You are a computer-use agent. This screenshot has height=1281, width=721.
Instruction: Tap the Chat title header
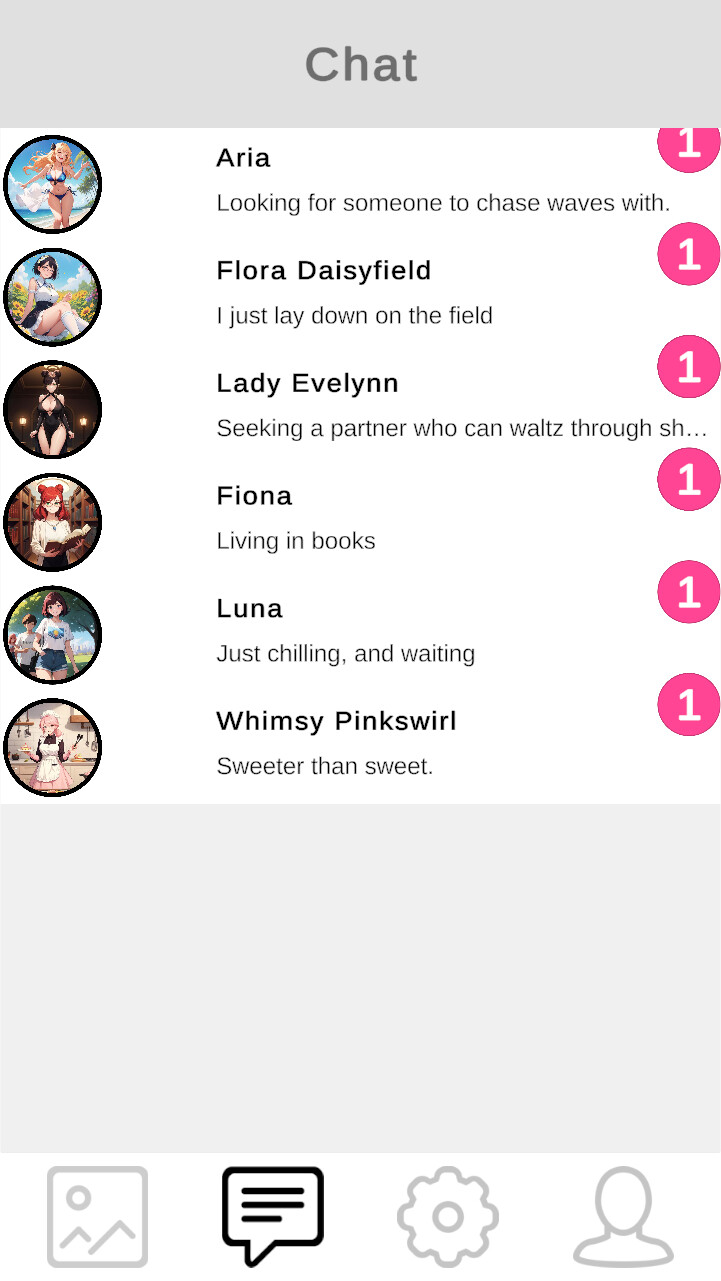click(x=360, y=64)
